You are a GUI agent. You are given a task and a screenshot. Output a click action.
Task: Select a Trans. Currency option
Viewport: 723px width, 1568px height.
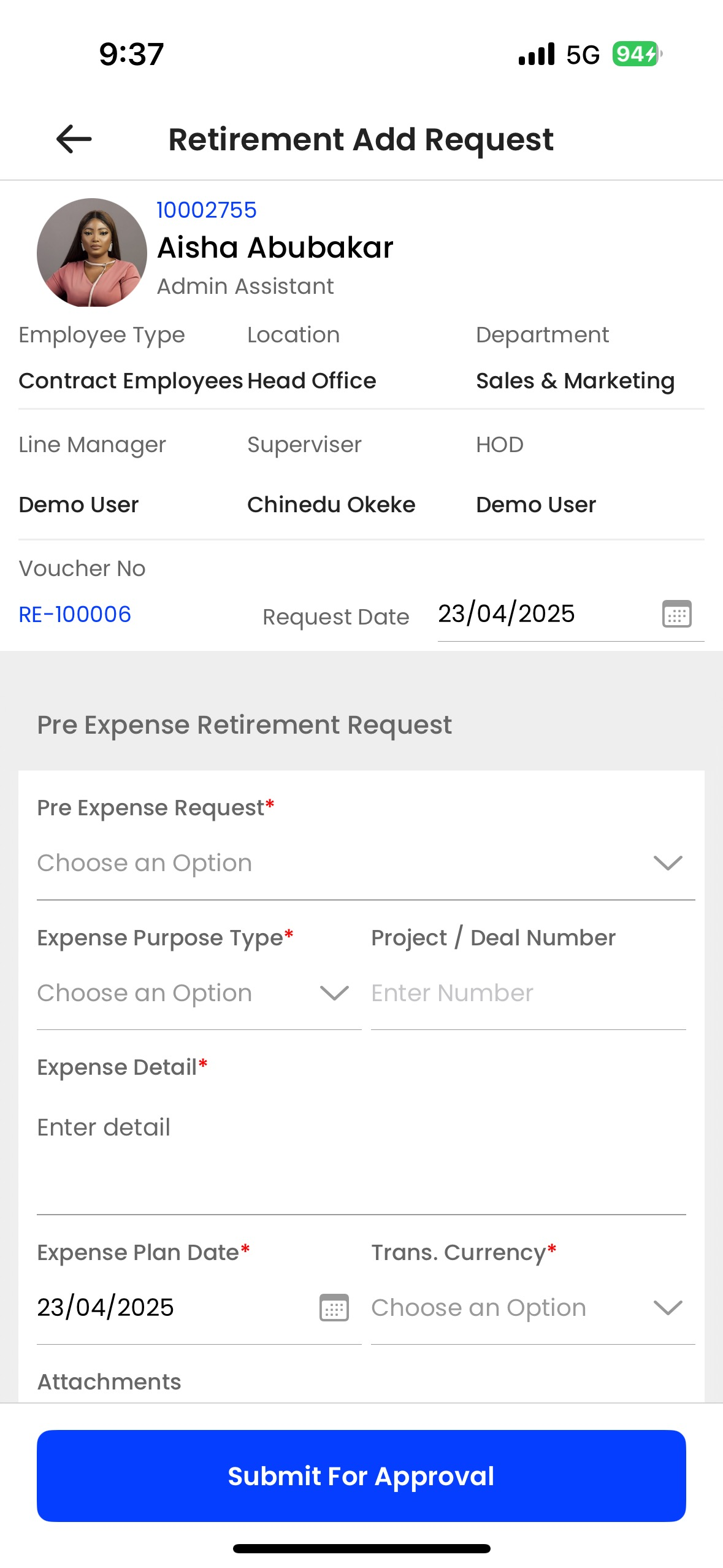(532, 1307)
